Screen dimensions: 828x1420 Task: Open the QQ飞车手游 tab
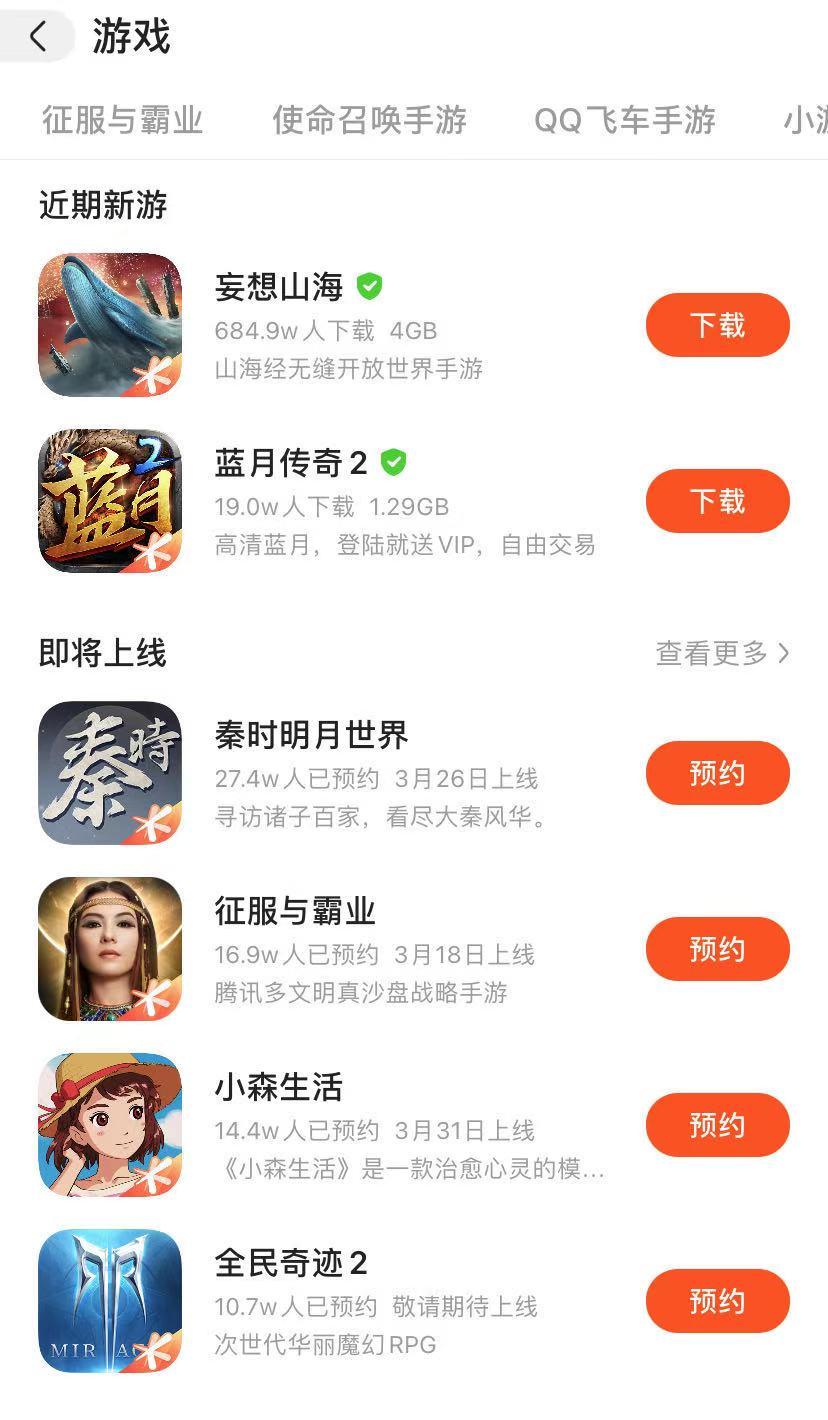click(625, 120)
